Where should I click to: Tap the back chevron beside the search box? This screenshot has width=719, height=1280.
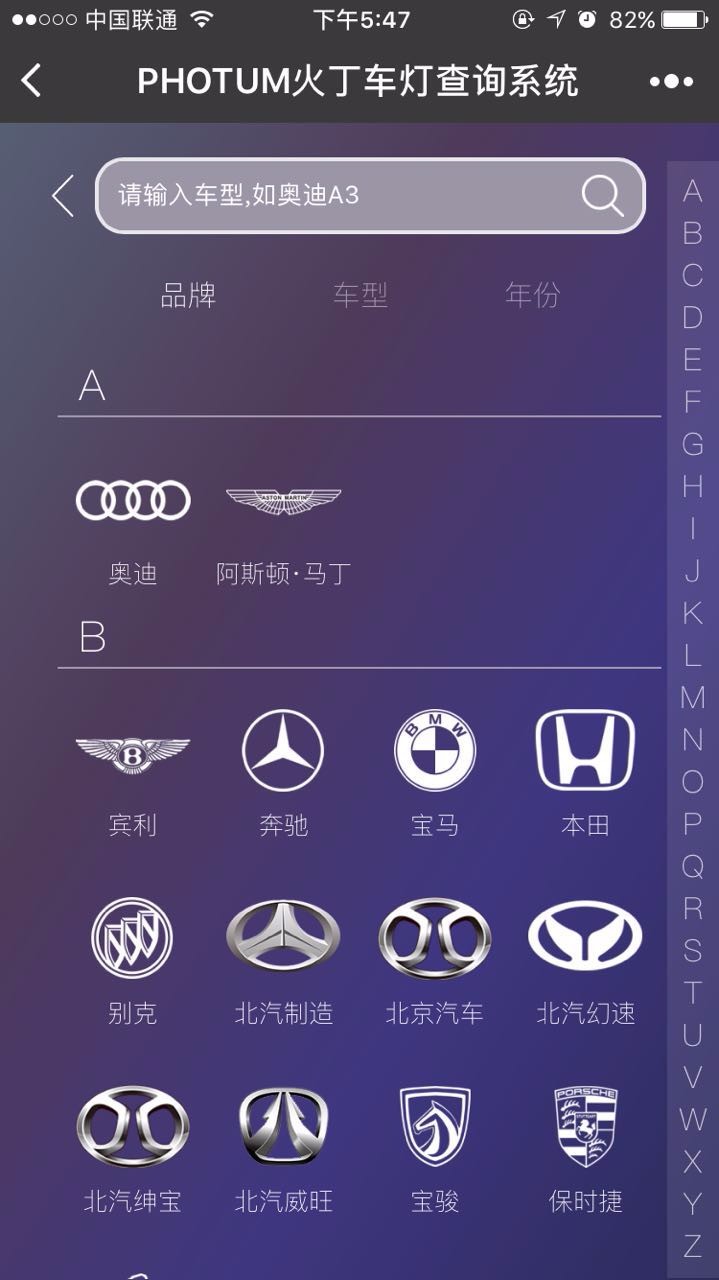click(63, 196)
